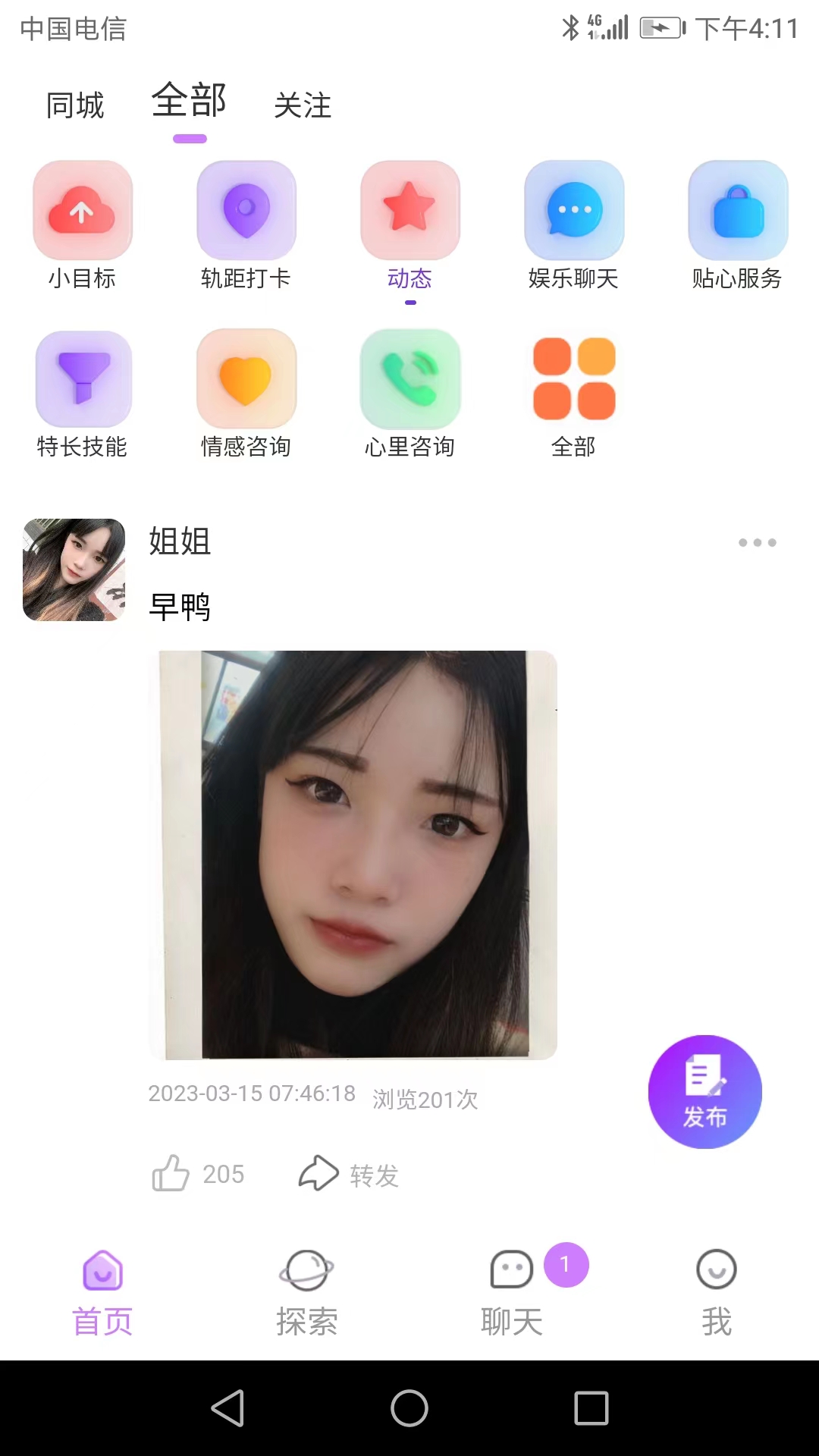Switch to the 同城 tab
819x1456 pixels.
[x=74, y=105]
